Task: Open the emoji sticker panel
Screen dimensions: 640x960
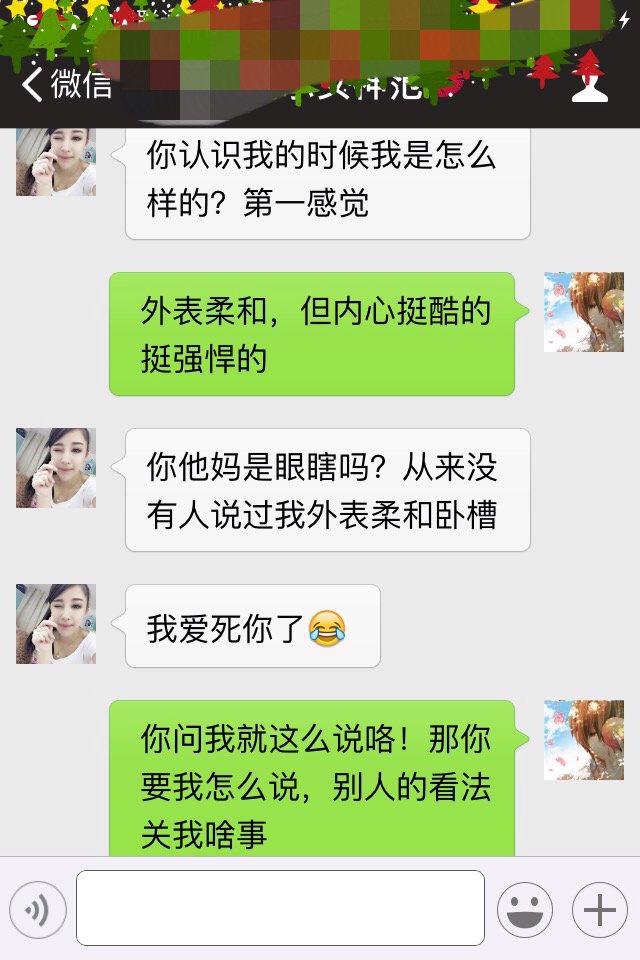Action: click(525, 909)
